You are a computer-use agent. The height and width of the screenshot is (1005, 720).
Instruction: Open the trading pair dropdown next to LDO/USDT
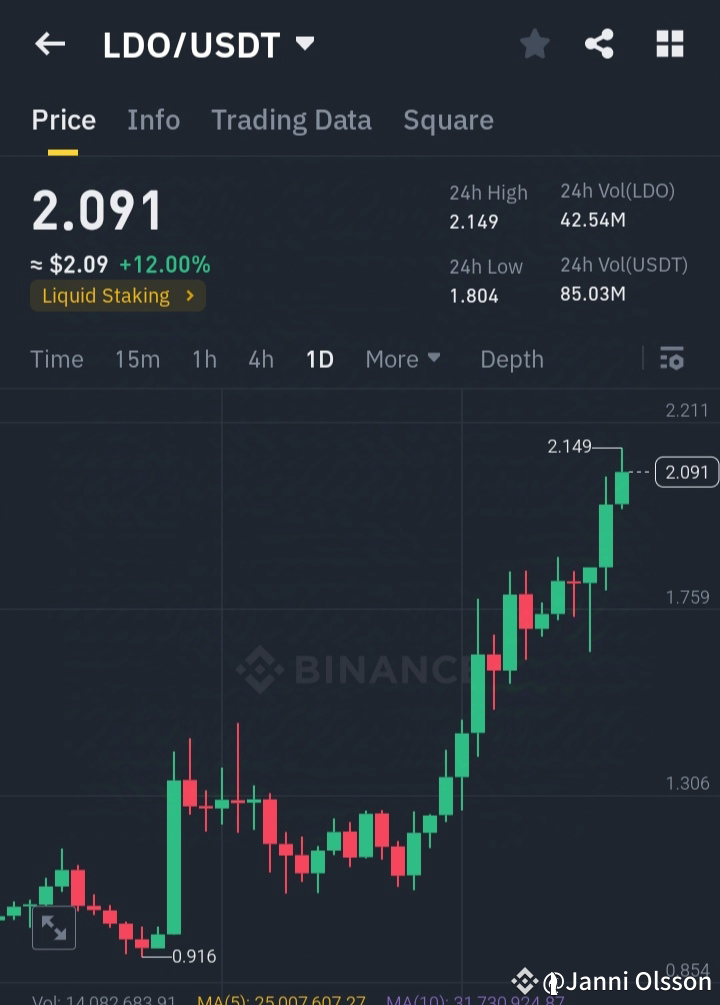(x=303, y=43)
